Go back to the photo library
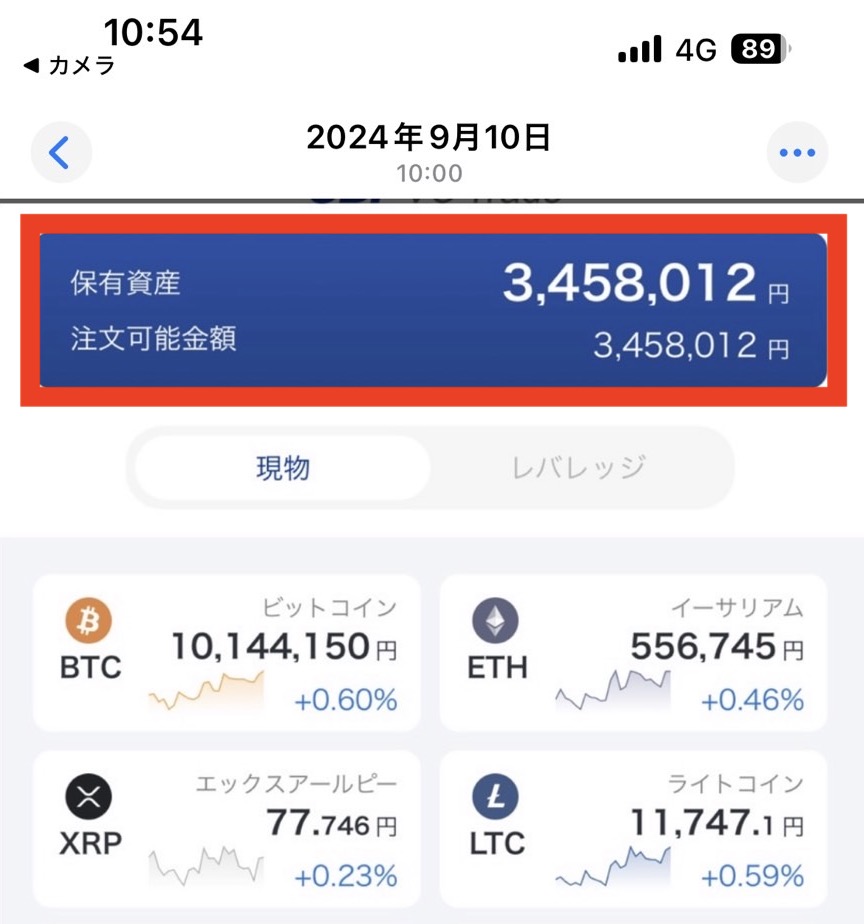 [61, 153]
